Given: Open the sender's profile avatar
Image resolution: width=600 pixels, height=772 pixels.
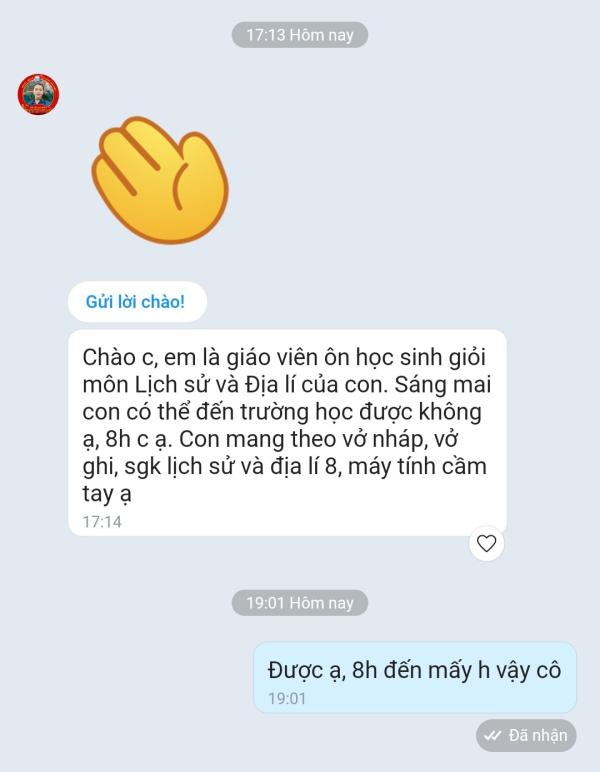Looking at the screenshot, I should pyautogui.click(x=38, y=94).
